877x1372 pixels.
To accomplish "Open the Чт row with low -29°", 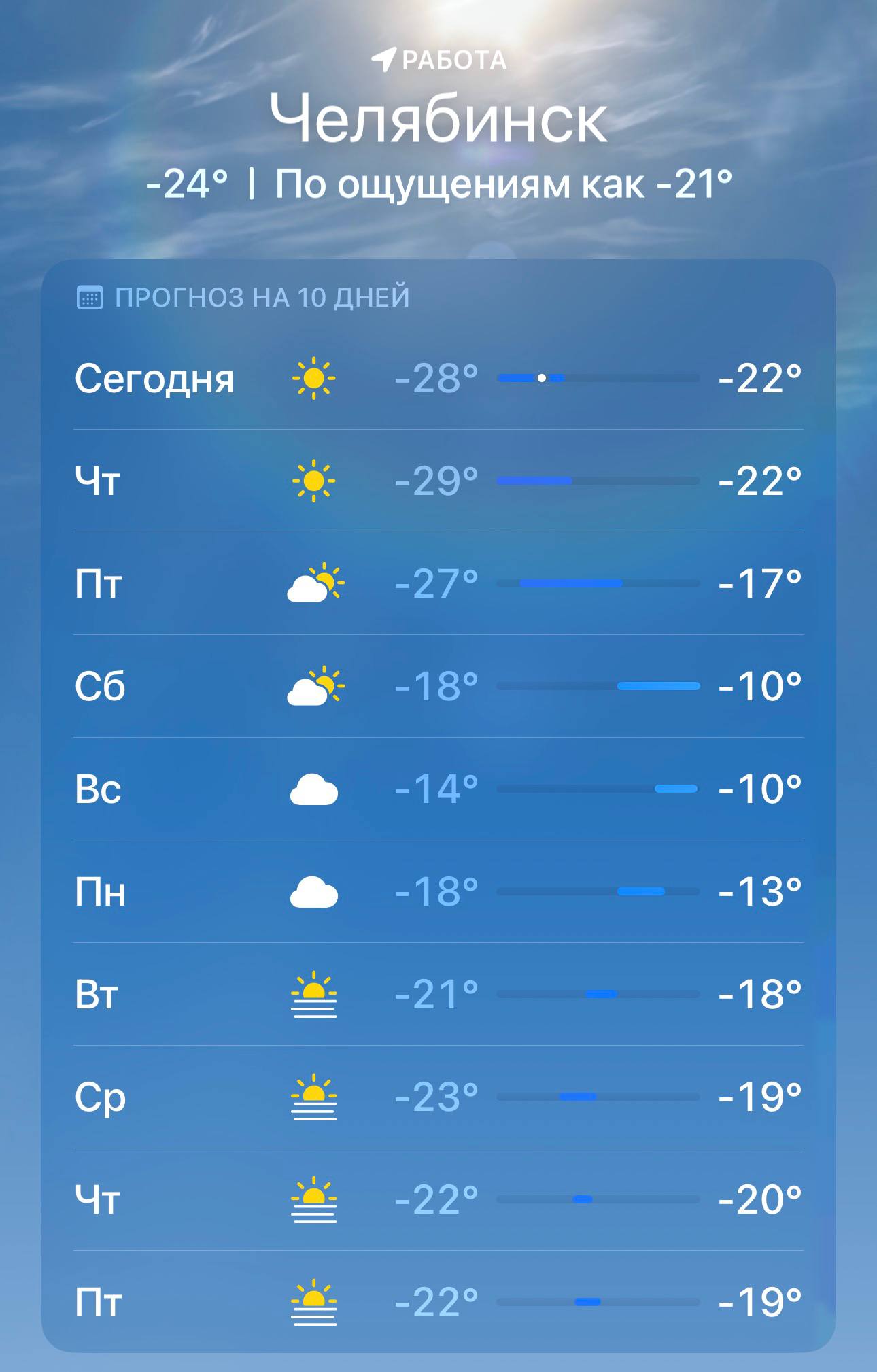I will (438, 481).
